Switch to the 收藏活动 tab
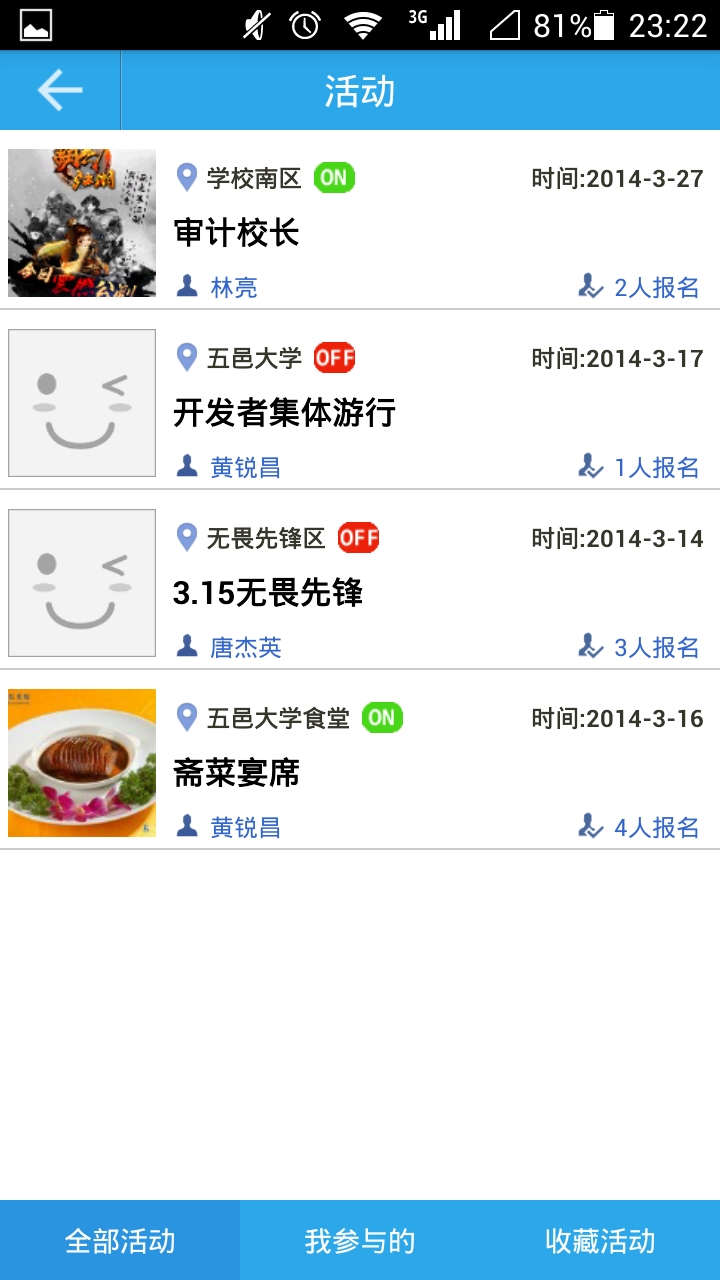 point(600,1241)
